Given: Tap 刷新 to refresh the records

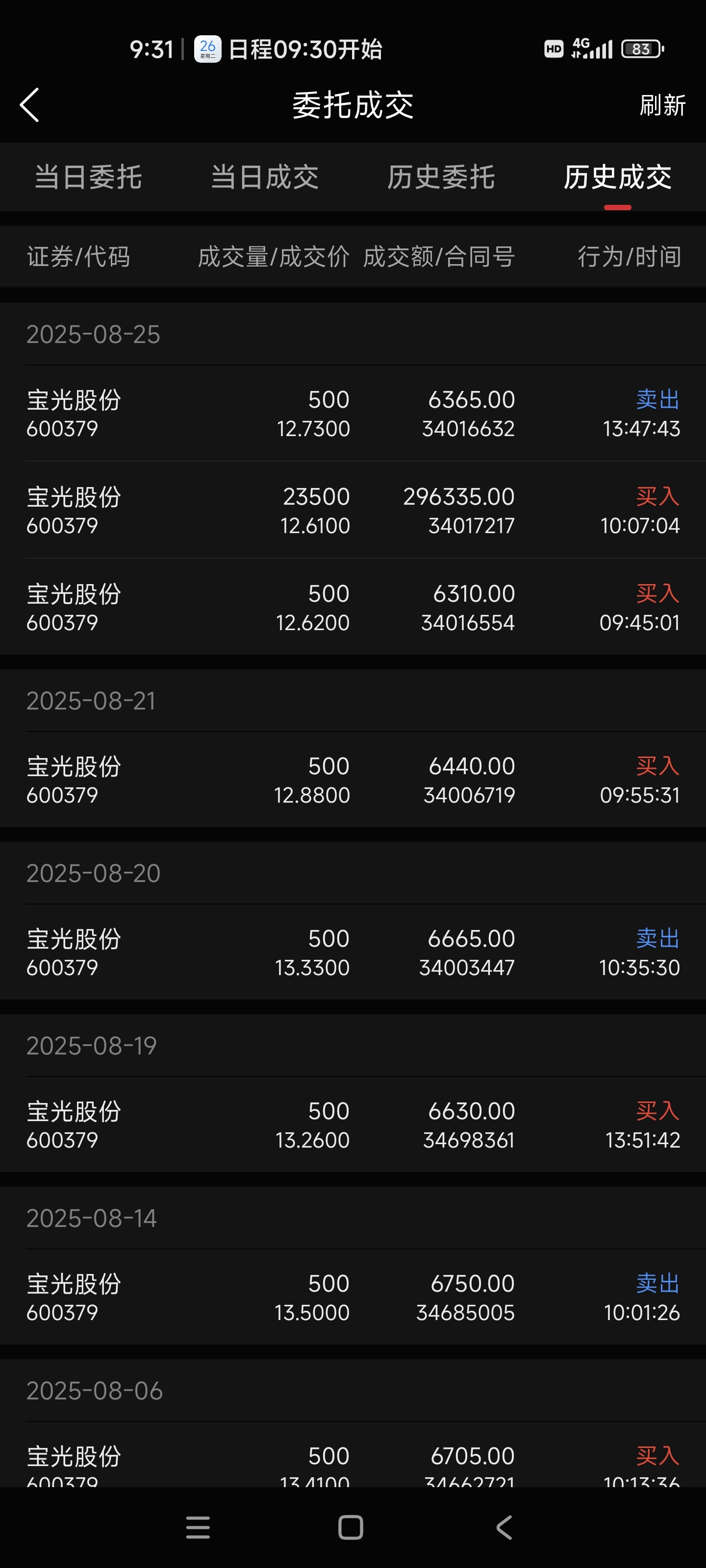Looking at the screenshot, I should click(x=662, y=105).
